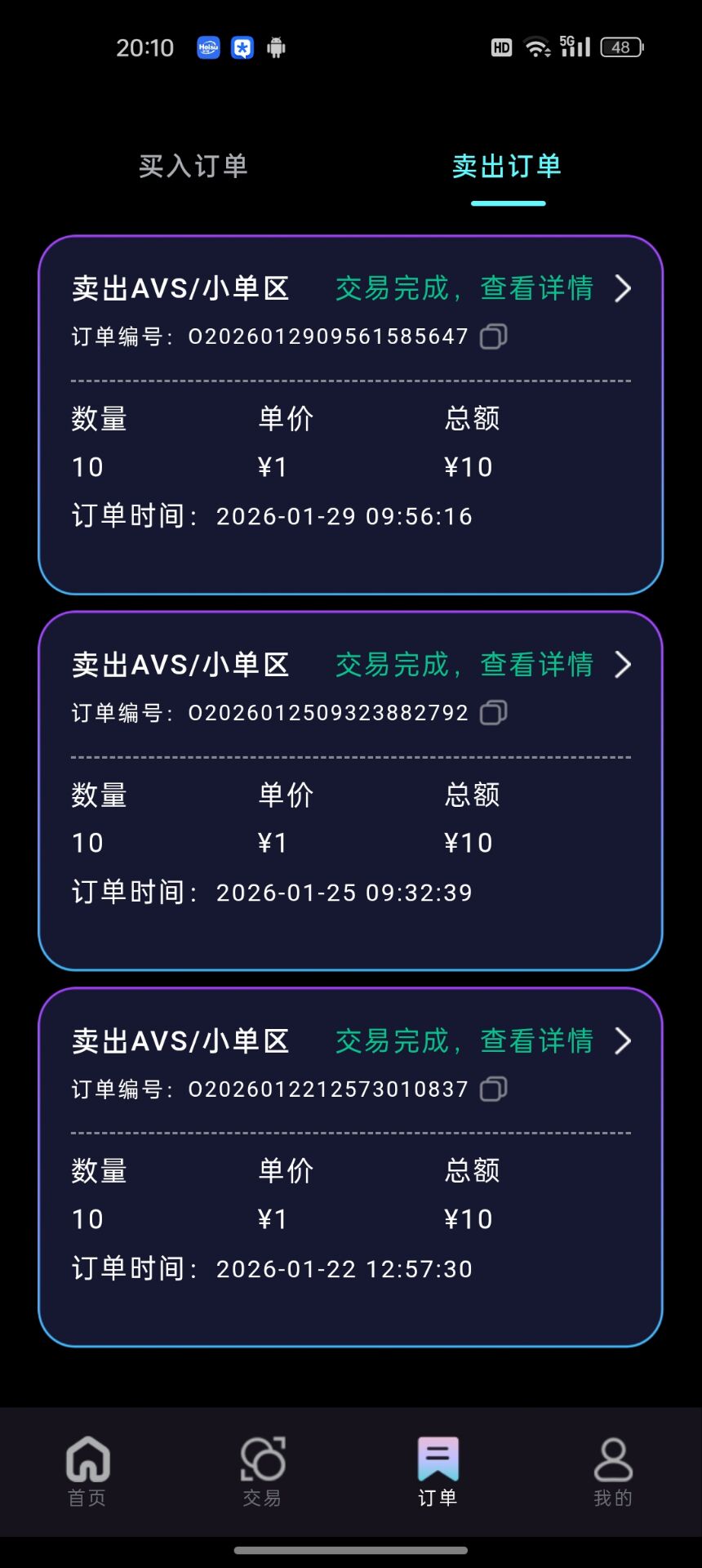Copy order number 02026012909561585647
702x1568 pixels.
[x=493, y=336]
